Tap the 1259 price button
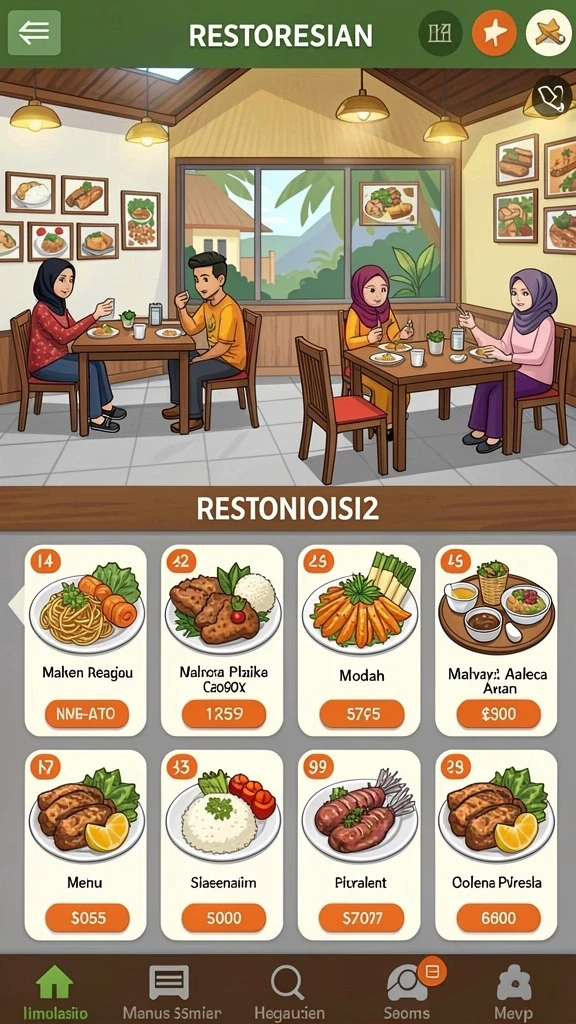The width and height of the screenshot is (576, 1024). click(x=223, y=714)
